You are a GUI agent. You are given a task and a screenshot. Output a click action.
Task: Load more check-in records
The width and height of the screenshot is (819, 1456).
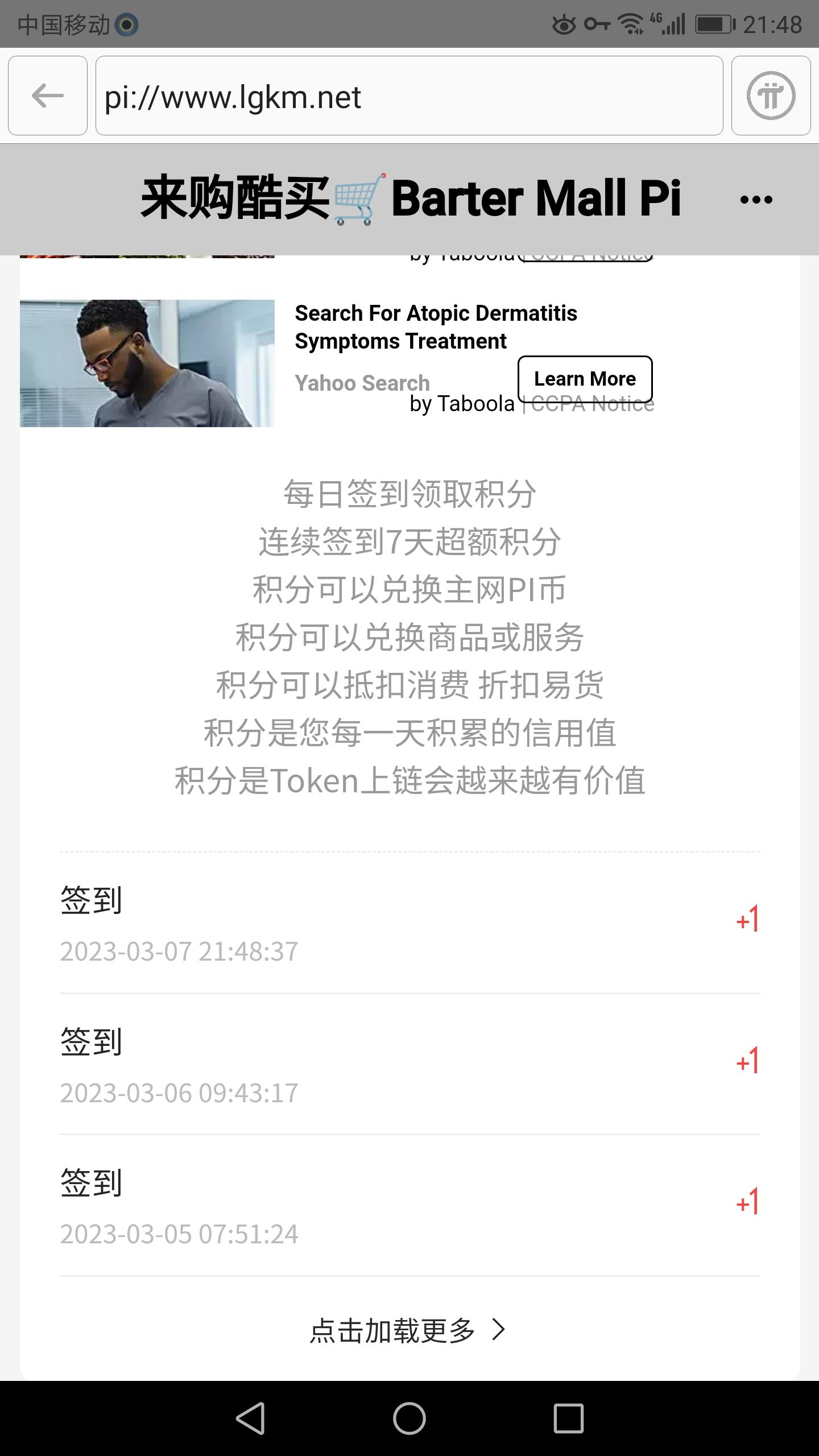coord(407,1330)
